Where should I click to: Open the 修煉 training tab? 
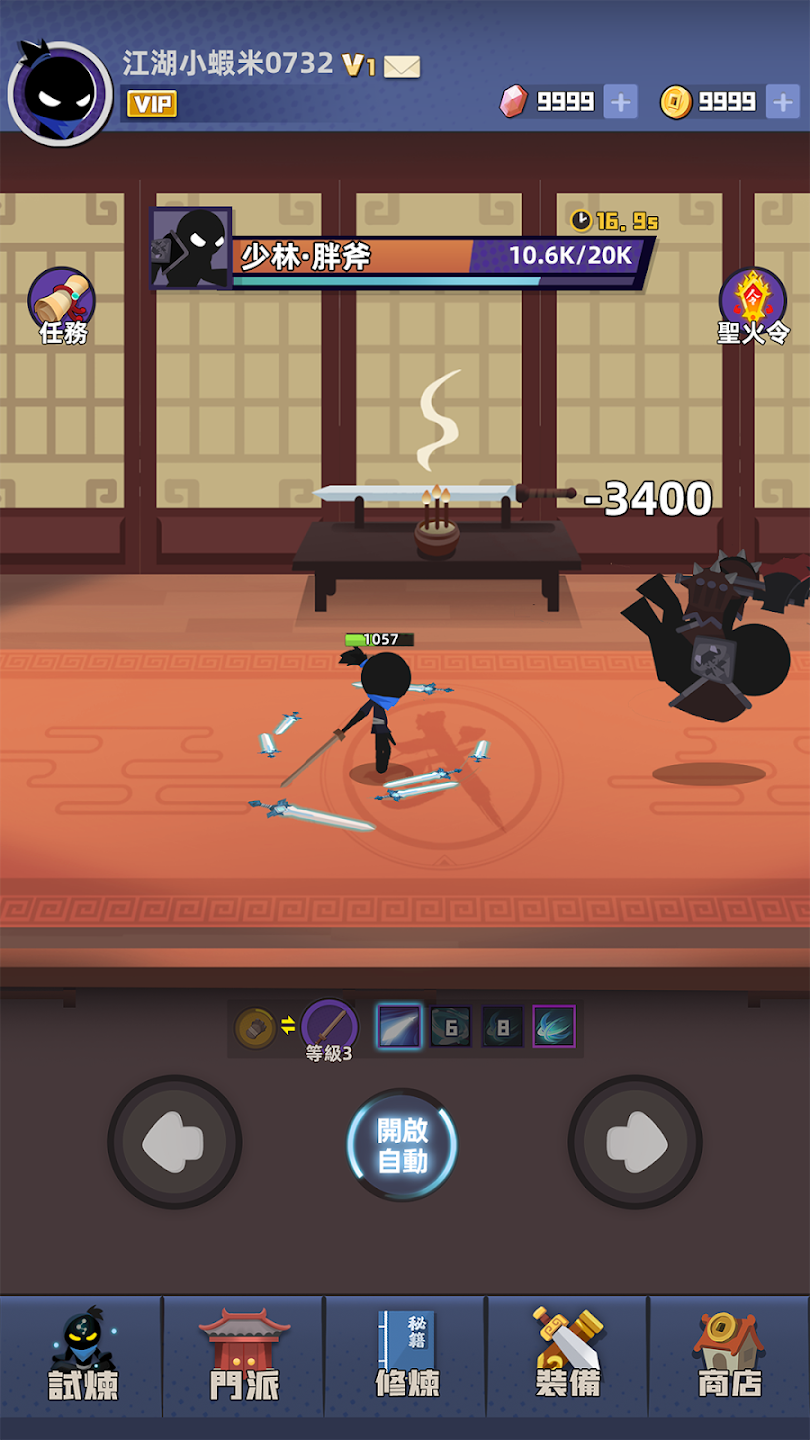pyautogui.click(x=405, y=1356)
